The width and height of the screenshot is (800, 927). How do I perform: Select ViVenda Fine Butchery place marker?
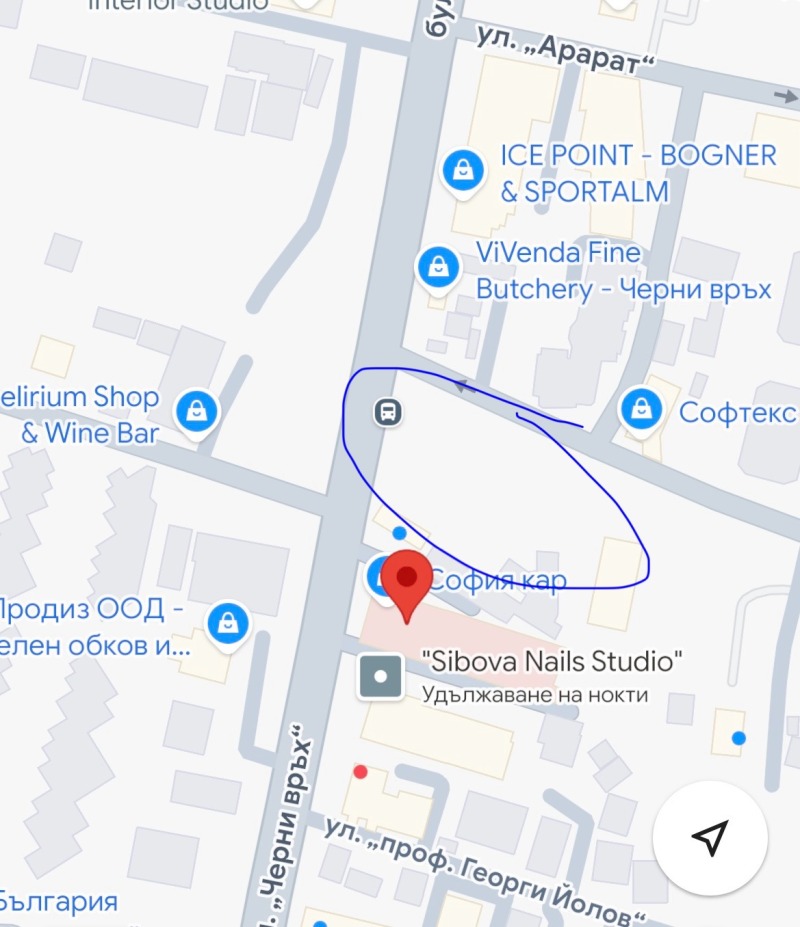coord(438,266)
